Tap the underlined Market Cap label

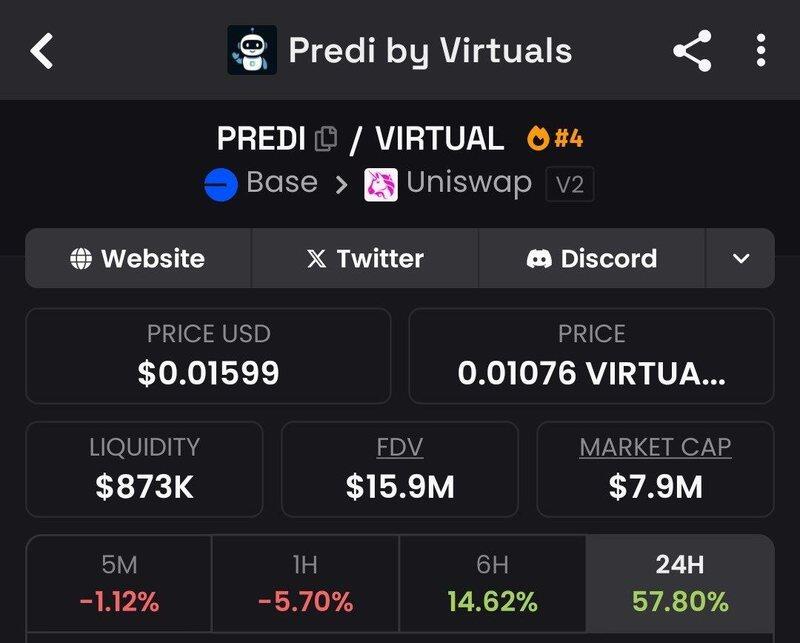[x=655, y=447]
